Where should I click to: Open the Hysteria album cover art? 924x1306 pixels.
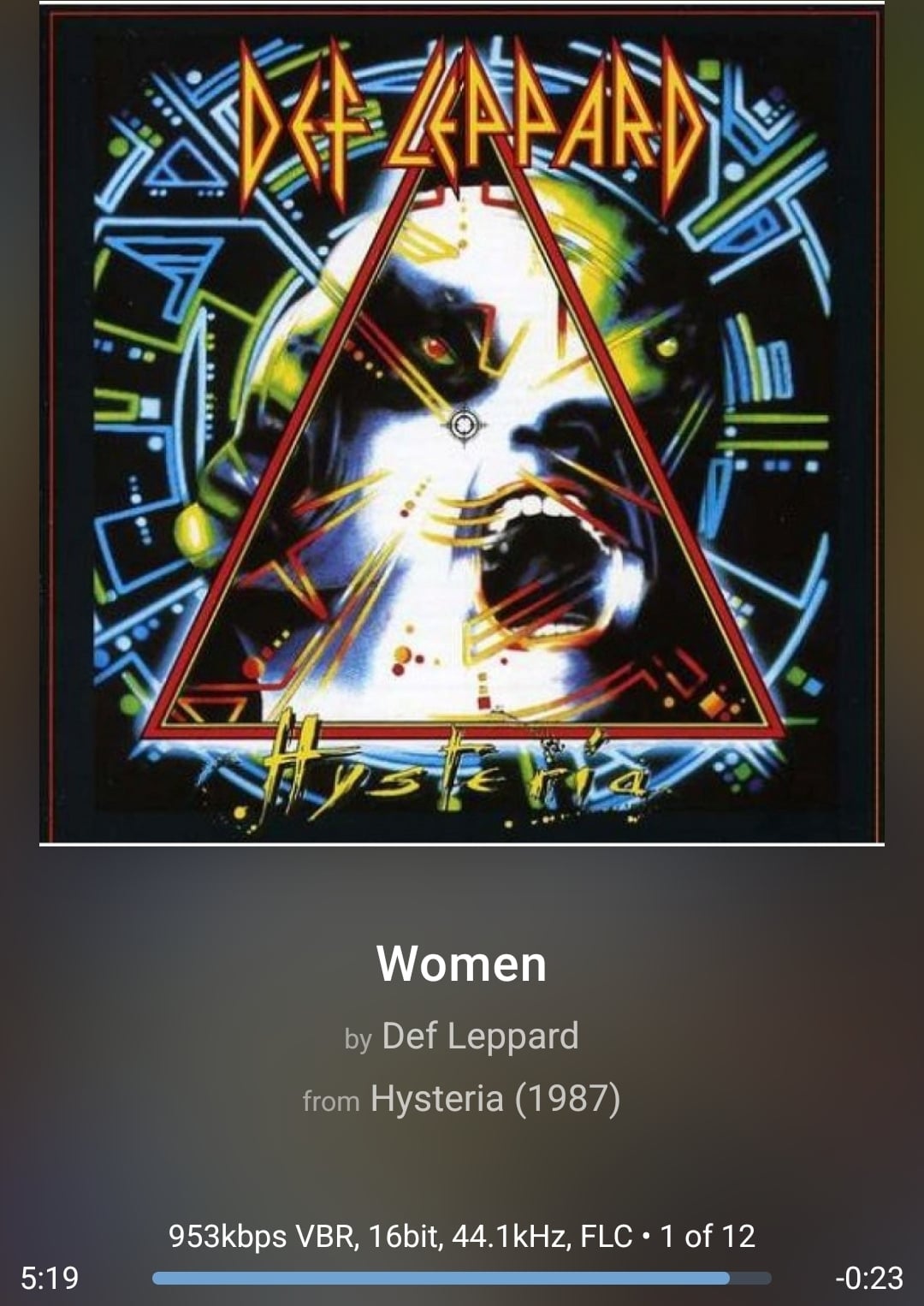(462, 424)
